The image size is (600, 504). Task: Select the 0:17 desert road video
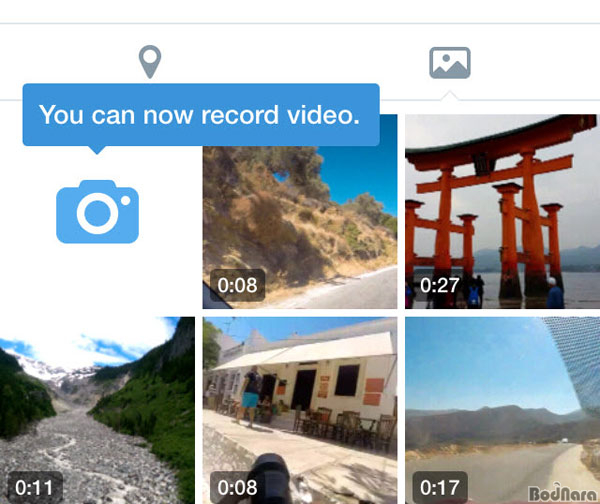tap(500, 410)
